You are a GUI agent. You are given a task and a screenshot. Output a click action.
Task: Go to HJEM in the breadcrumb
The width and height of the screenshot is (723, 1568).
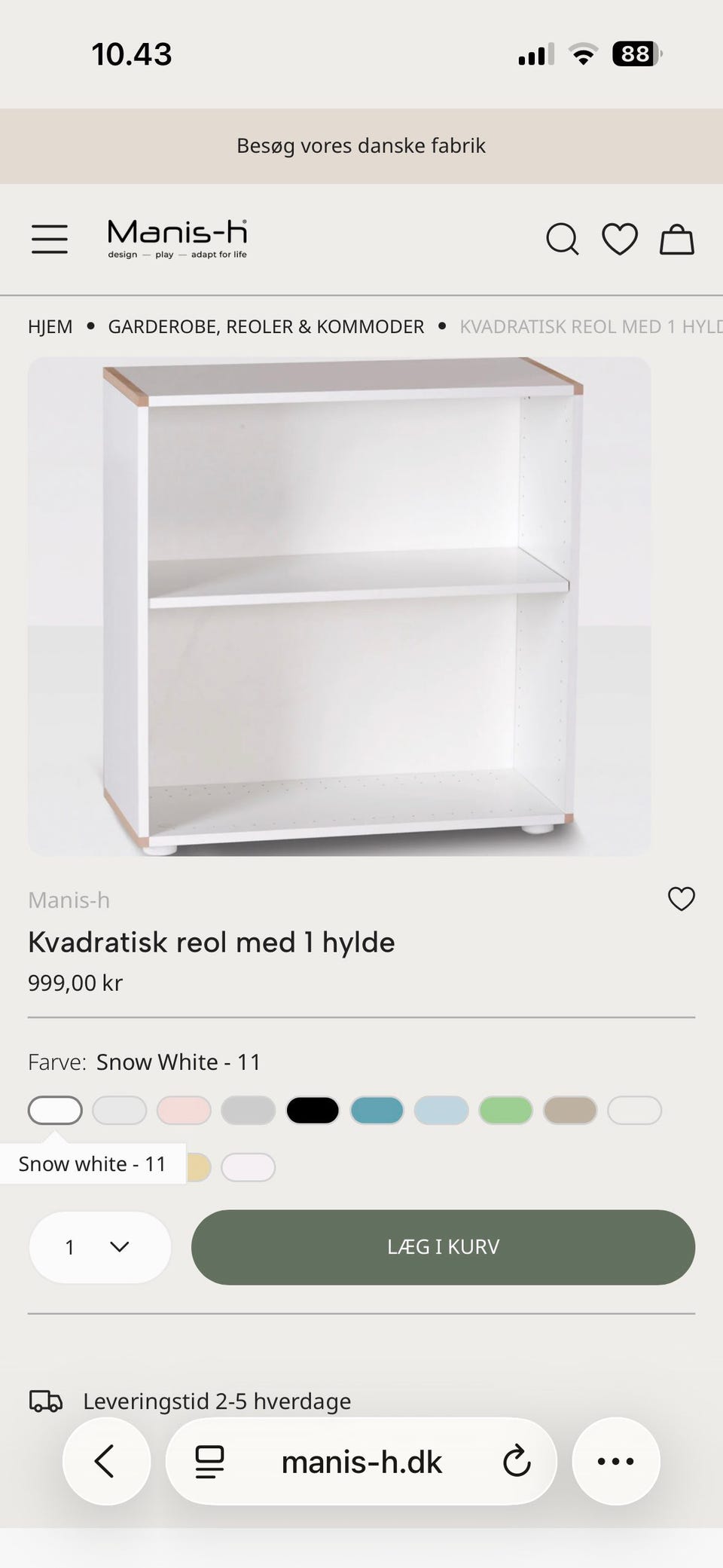pyautogui.click(x=49, y=326)
